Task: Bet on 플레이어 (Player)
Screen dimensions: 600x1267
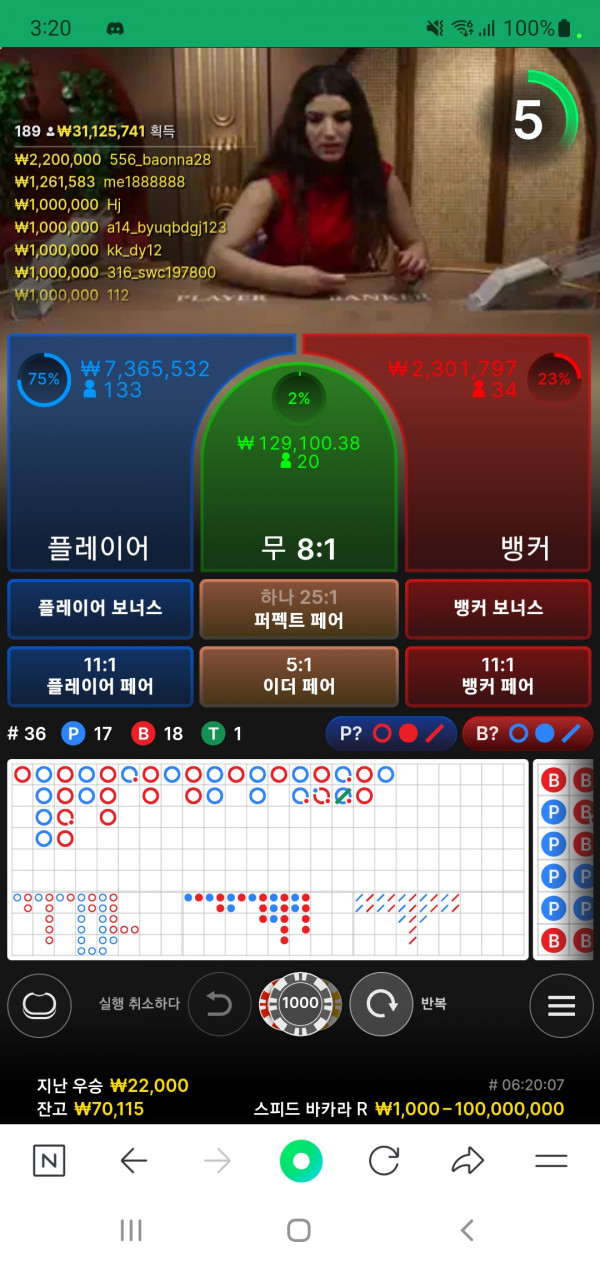Action: [x=98, y=480]
